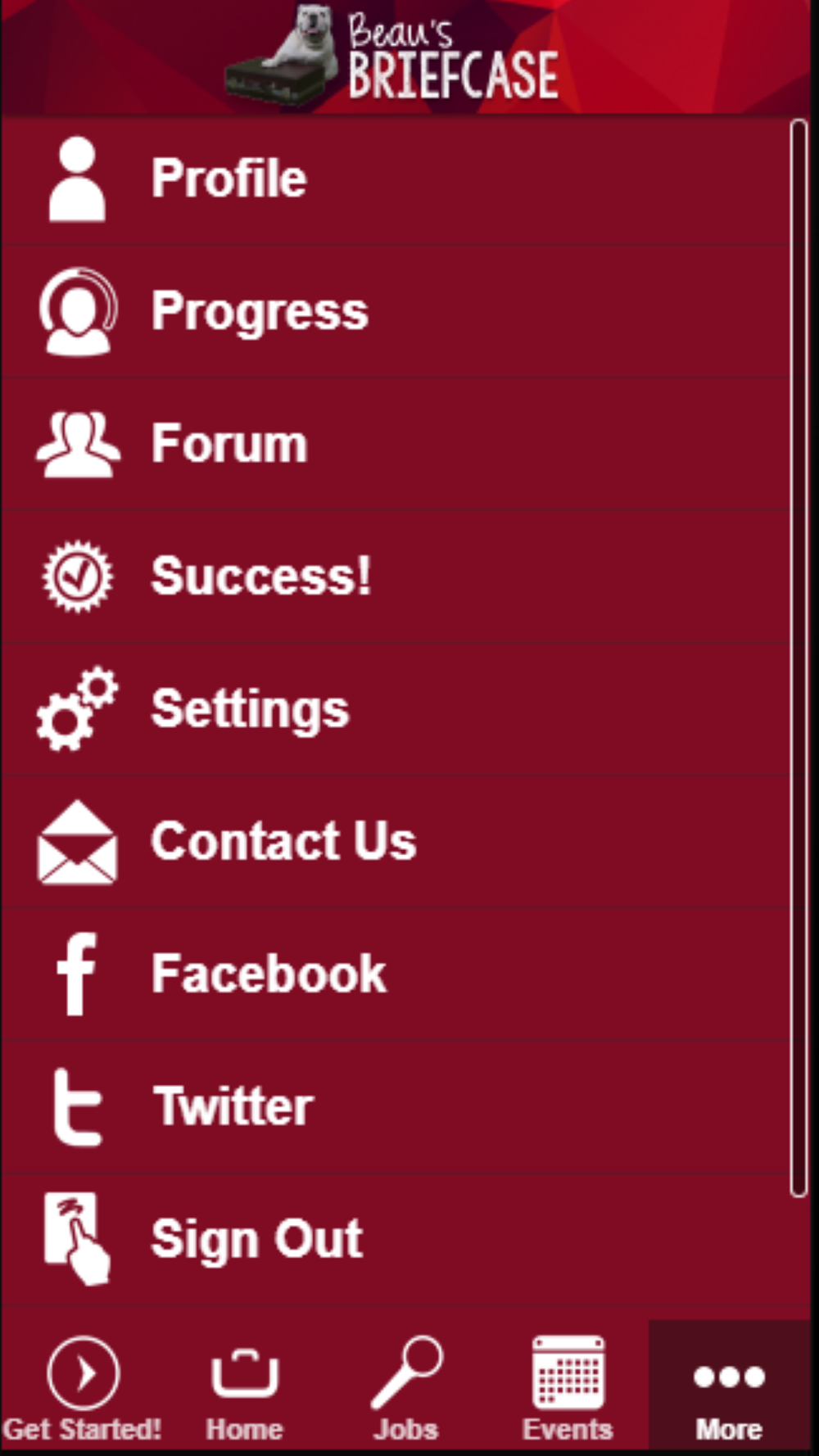The width and height of the screenshot is (819, 1456).
Task: Open the Profile menu item
Action: pyautogui.click(x=395, y=179)
